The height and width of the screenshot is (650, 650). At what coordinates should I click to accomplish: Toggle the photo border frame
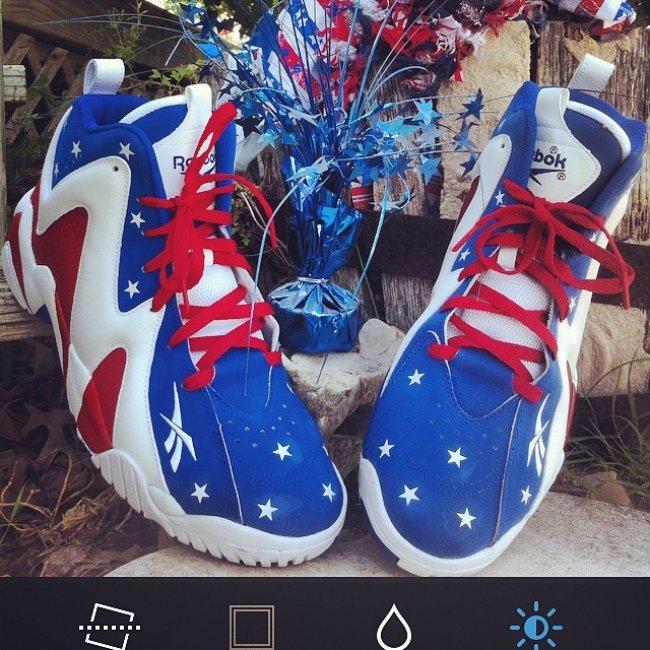coord(251,627)
